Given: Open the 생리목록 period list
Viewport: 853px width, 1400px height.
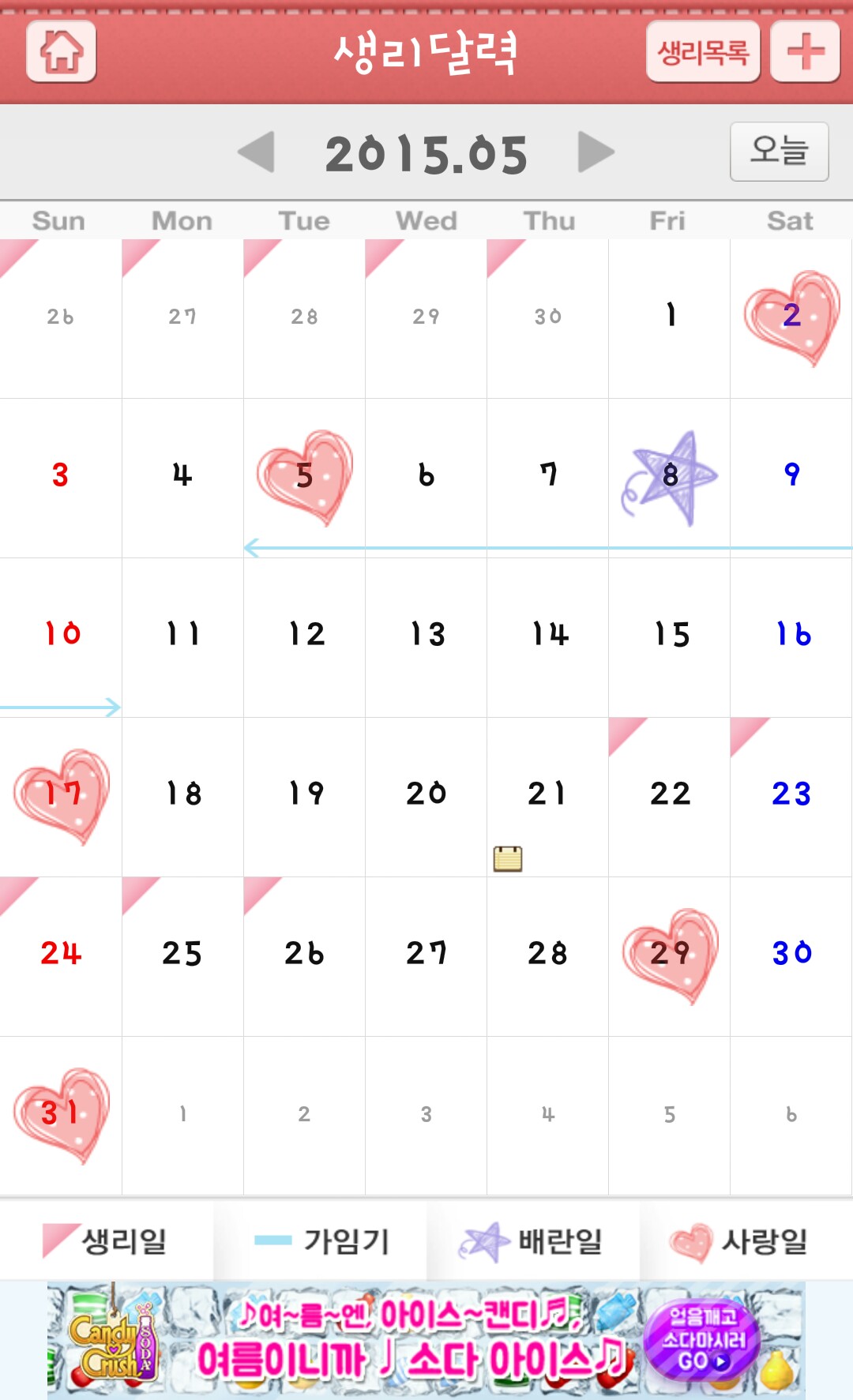Looking at the screenshot, I should coord(703,52).
